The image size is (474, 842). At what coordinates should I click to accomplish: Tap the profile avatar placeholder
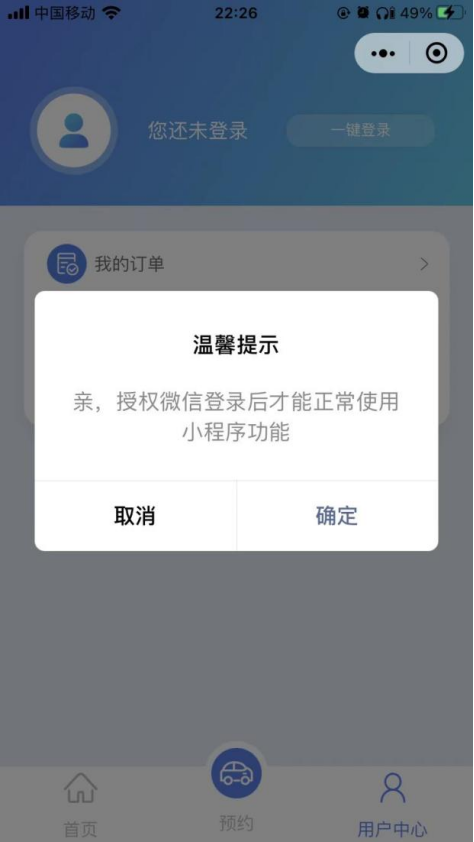[x=74, y=130]
